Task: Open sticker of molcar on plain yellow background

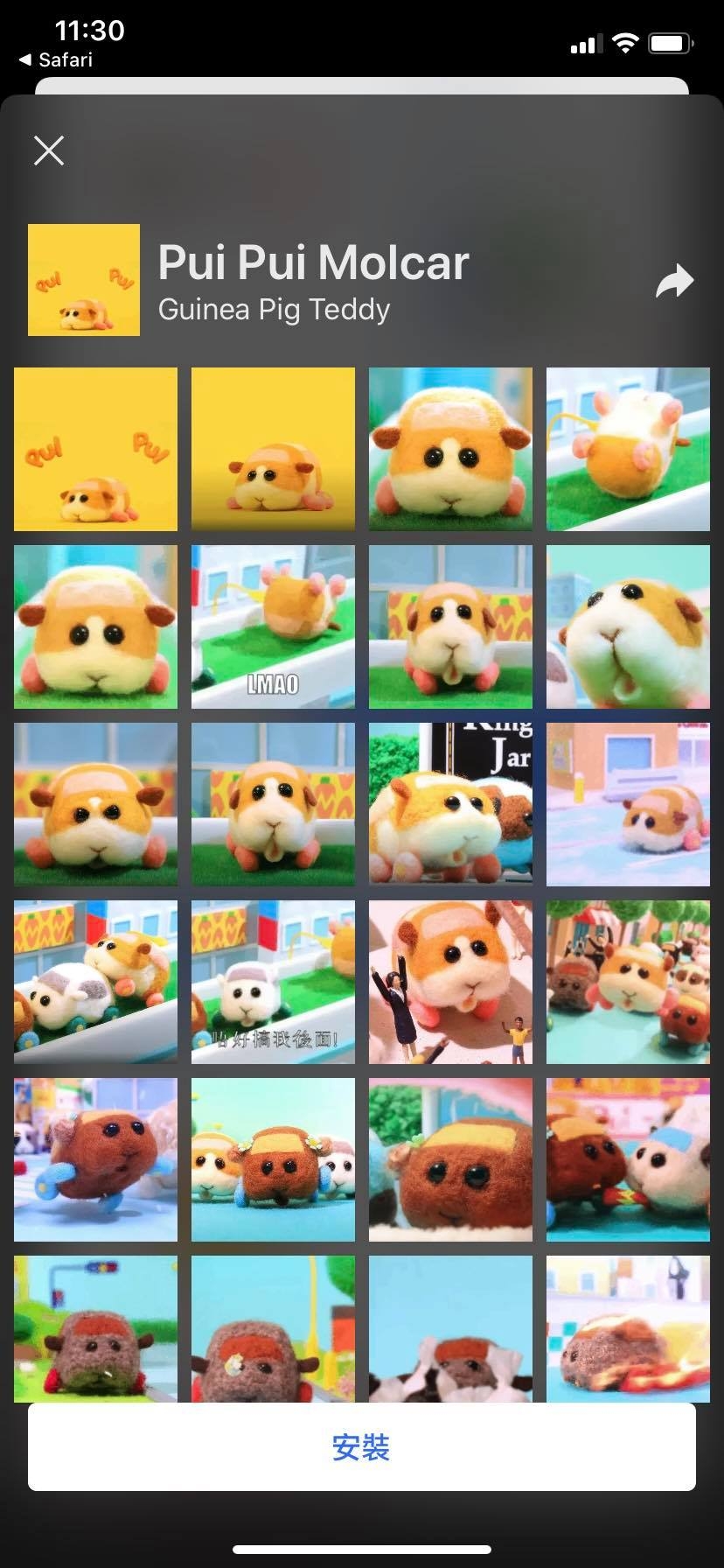Action: [x=273, y=449]
